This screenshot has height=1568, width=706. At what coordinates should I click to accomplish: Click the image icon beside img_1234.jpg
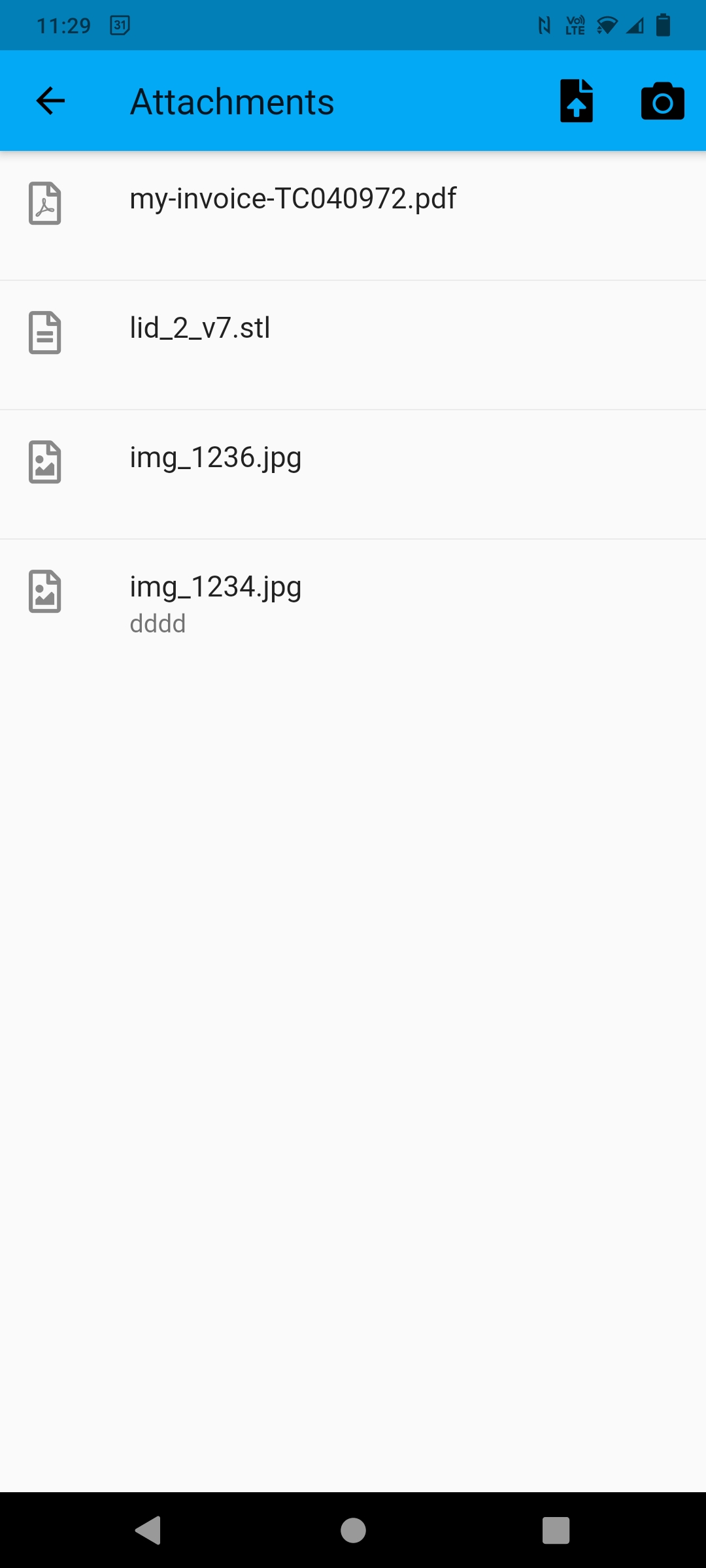44,592
